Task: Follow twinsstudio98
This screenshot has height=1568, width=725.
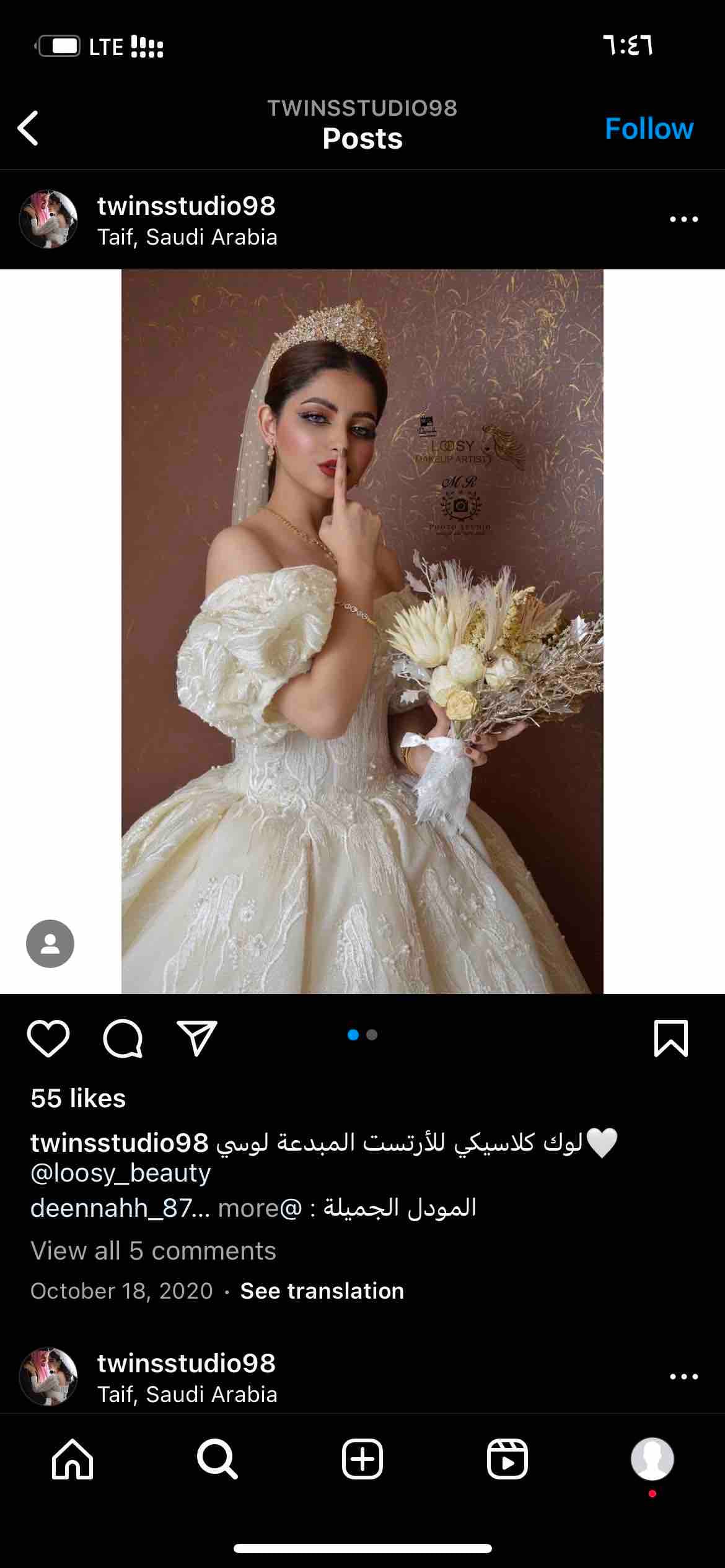Action: tap(648, 129)
